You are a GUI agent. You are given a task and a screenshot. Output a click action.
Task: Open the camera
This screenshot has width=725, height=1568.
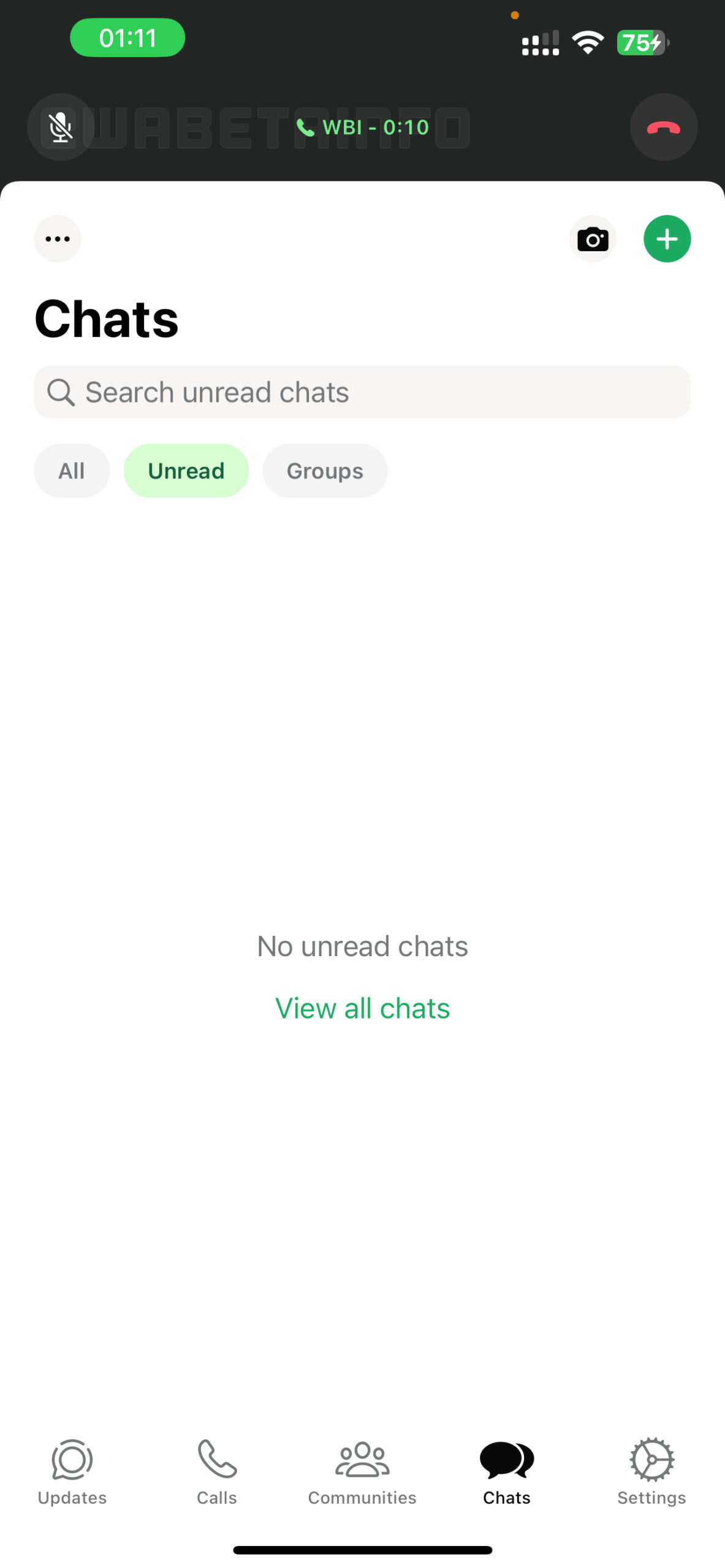[x=592, y=239]
